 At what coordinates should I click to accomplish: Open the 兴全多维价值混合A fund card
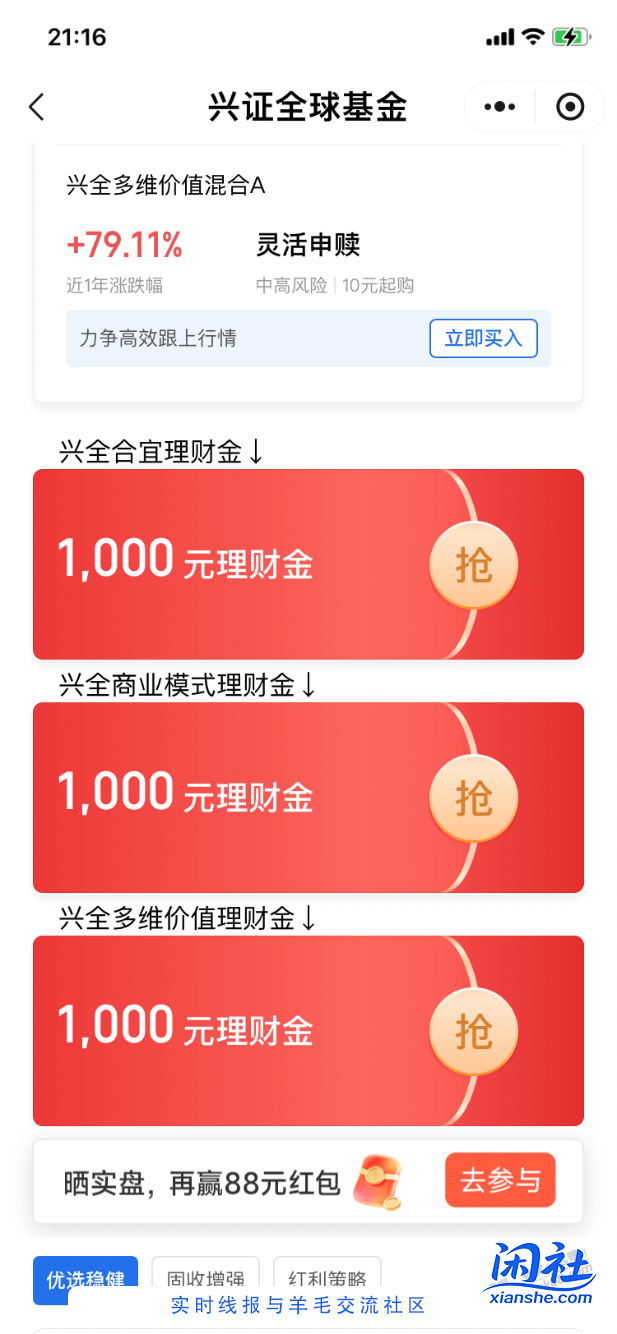click(165, 186)
